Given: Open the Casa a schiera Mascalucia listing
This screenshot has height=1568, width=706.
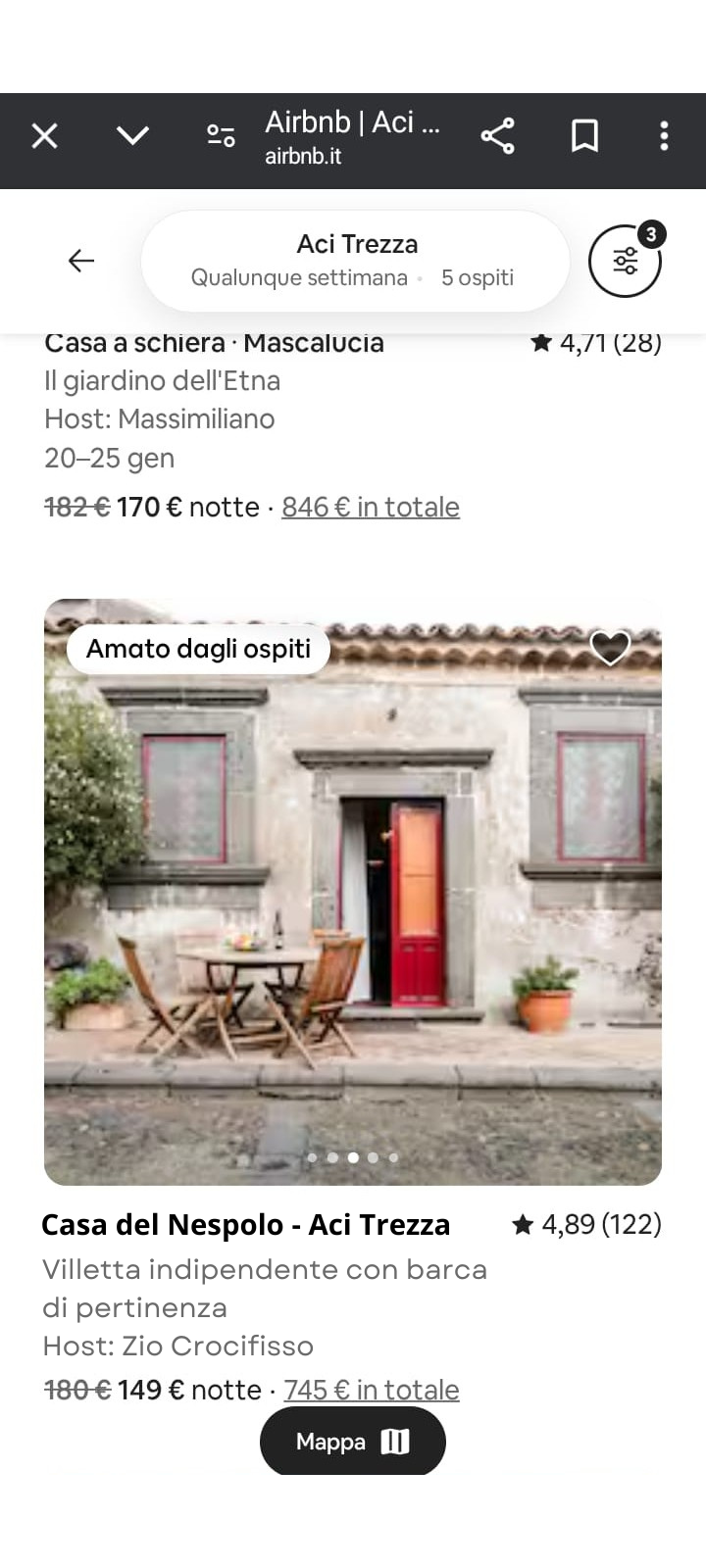Looking at the screenshot, I should pyautogui.click(x=214, y=344).
